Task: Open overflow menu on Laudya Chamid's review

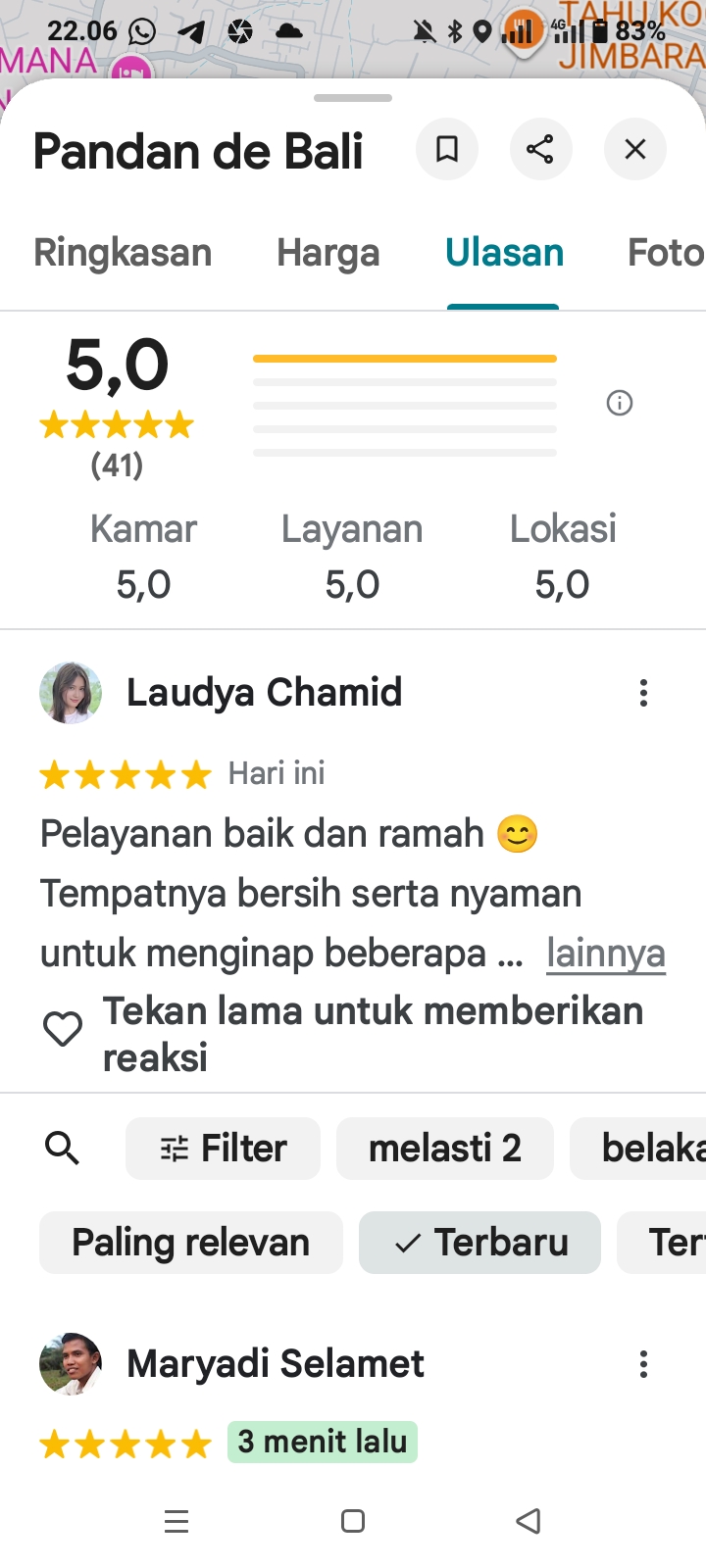Action: tap(643, 693)
